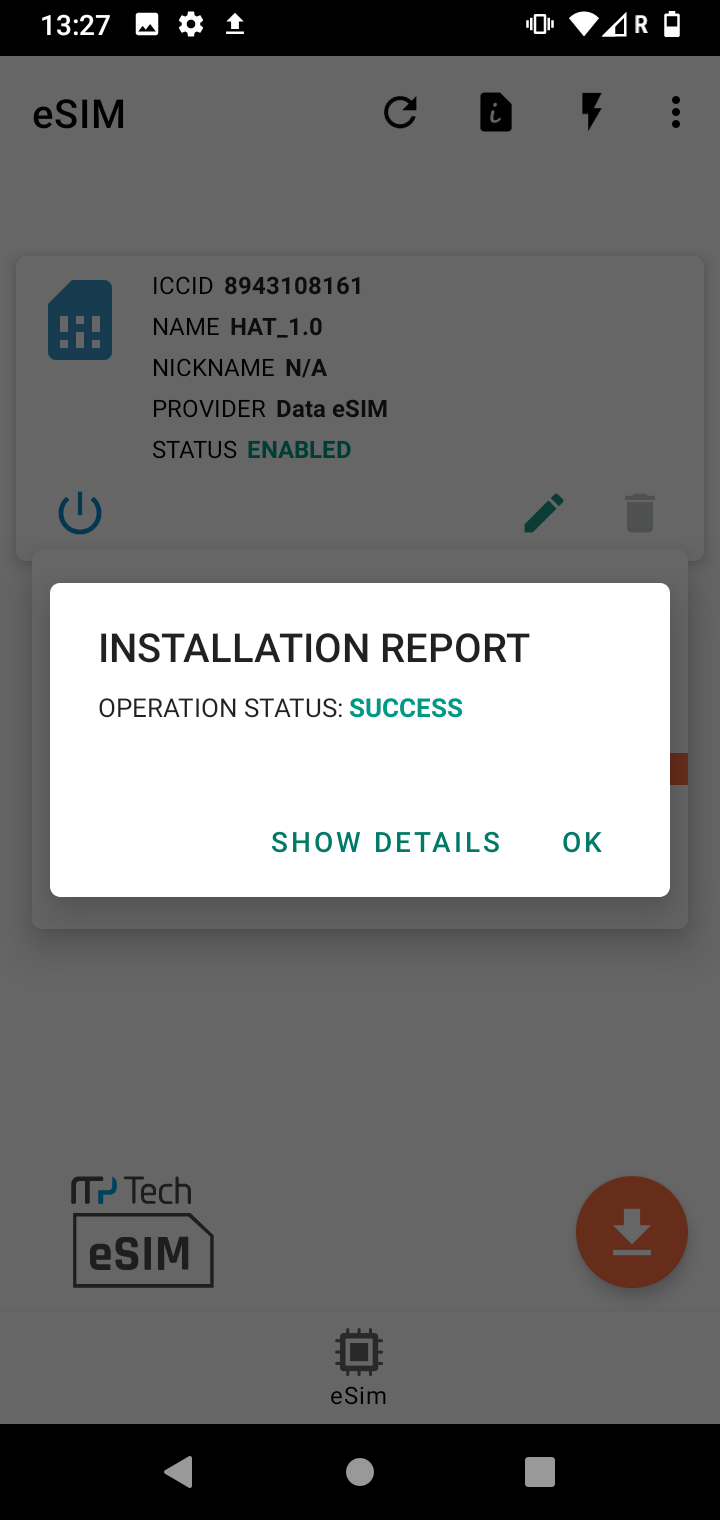Screen dimensions: 720x1520
Task: Tap OK to dismiss the installation report
Action: coord(582,842)
